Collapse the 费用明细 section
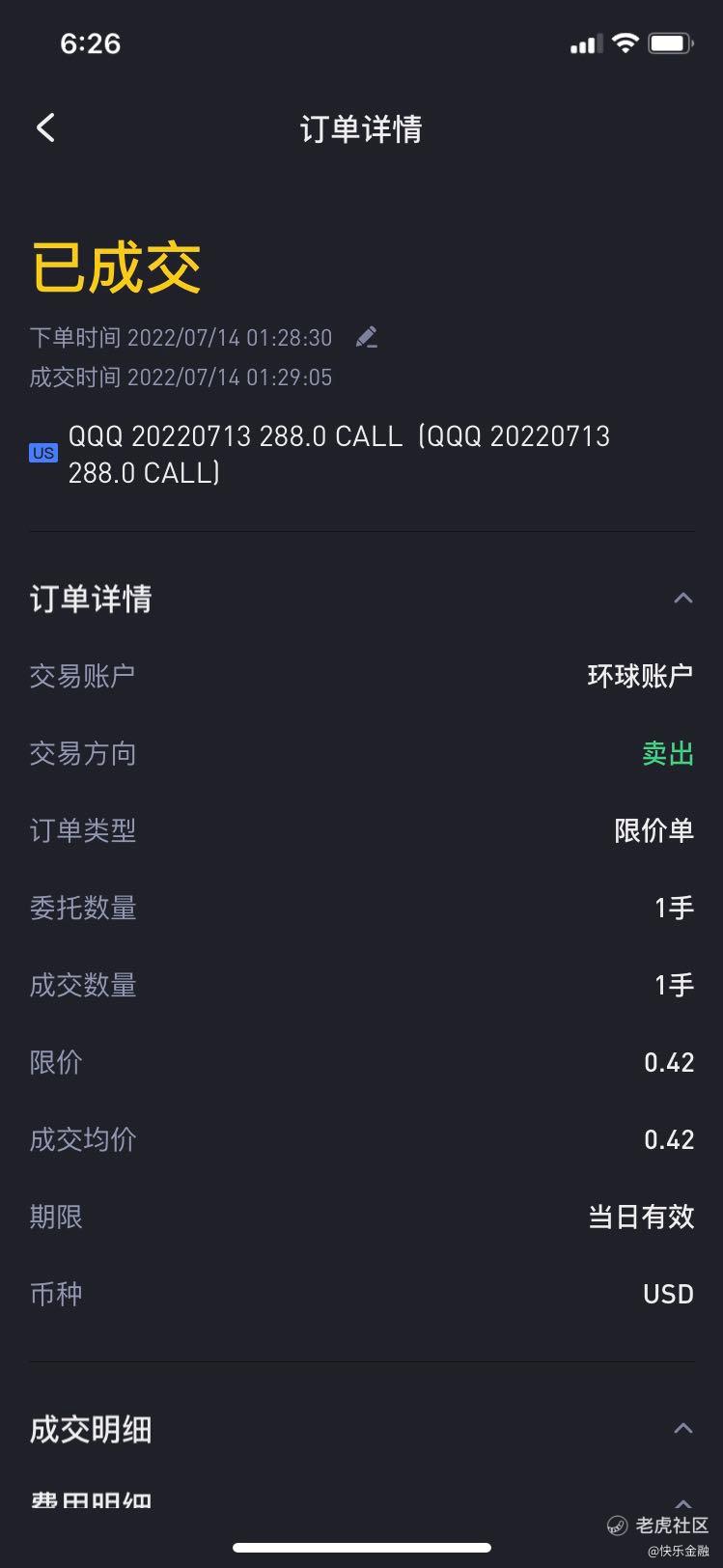The image size is (723, 1568). coord(682,1502)
